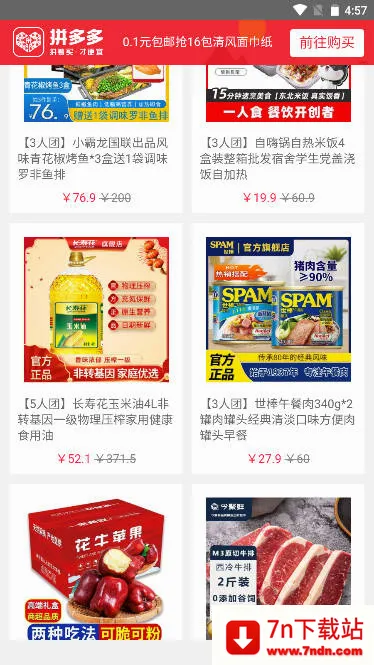The height and width of the screenshot is (665, 374).
Task: Select the 世棒午餐肉 SPAM product card
Action: pos(278,348)
